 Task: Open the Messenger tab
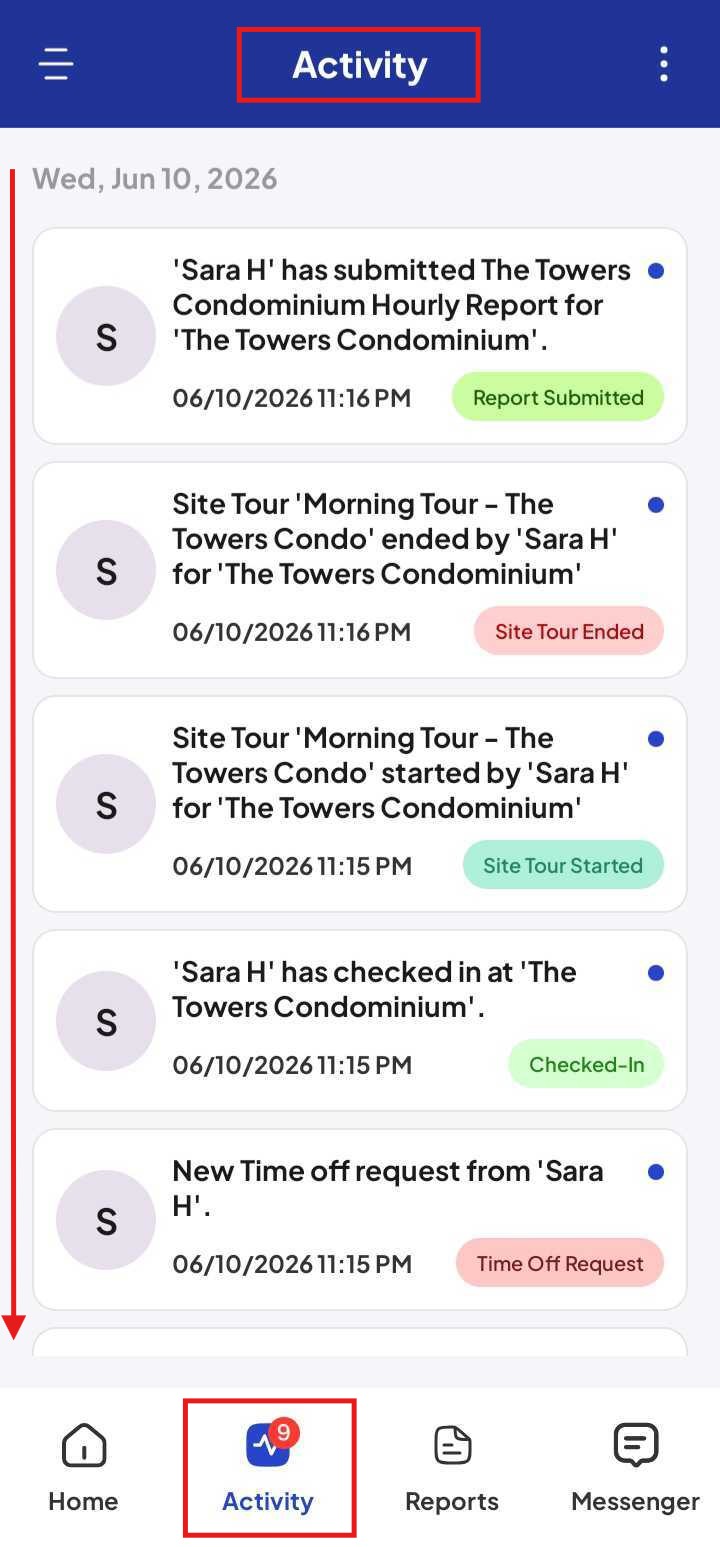point(635,1468)
